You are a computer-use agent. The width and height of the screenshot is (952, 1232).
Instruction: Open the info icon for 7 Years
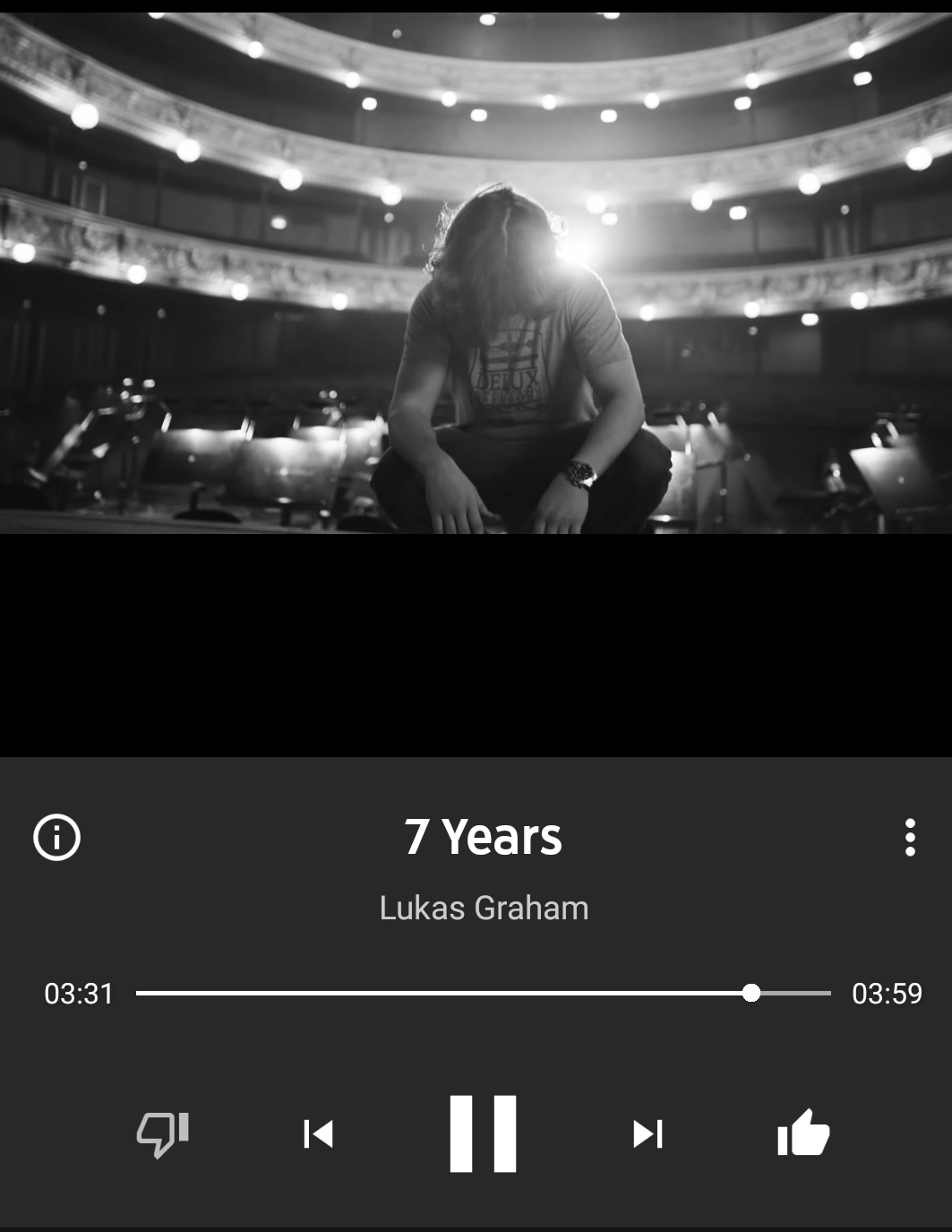pyautogui.click(x=56, y=838)
